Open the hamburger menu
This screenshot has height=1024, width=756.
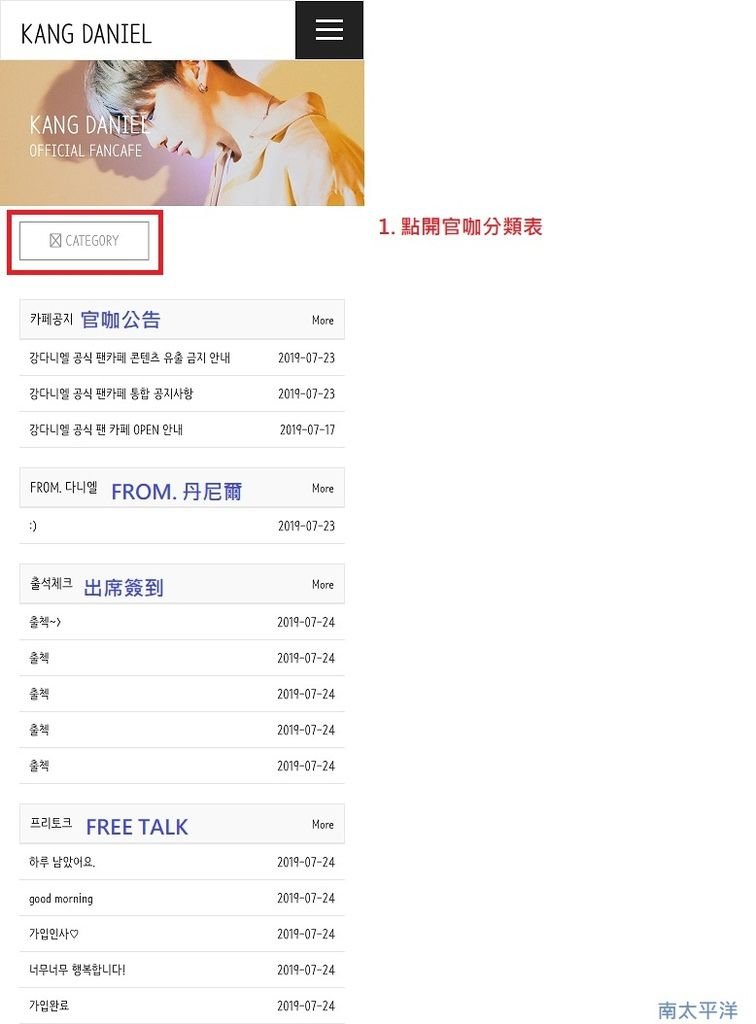click(x=329, y=30)
